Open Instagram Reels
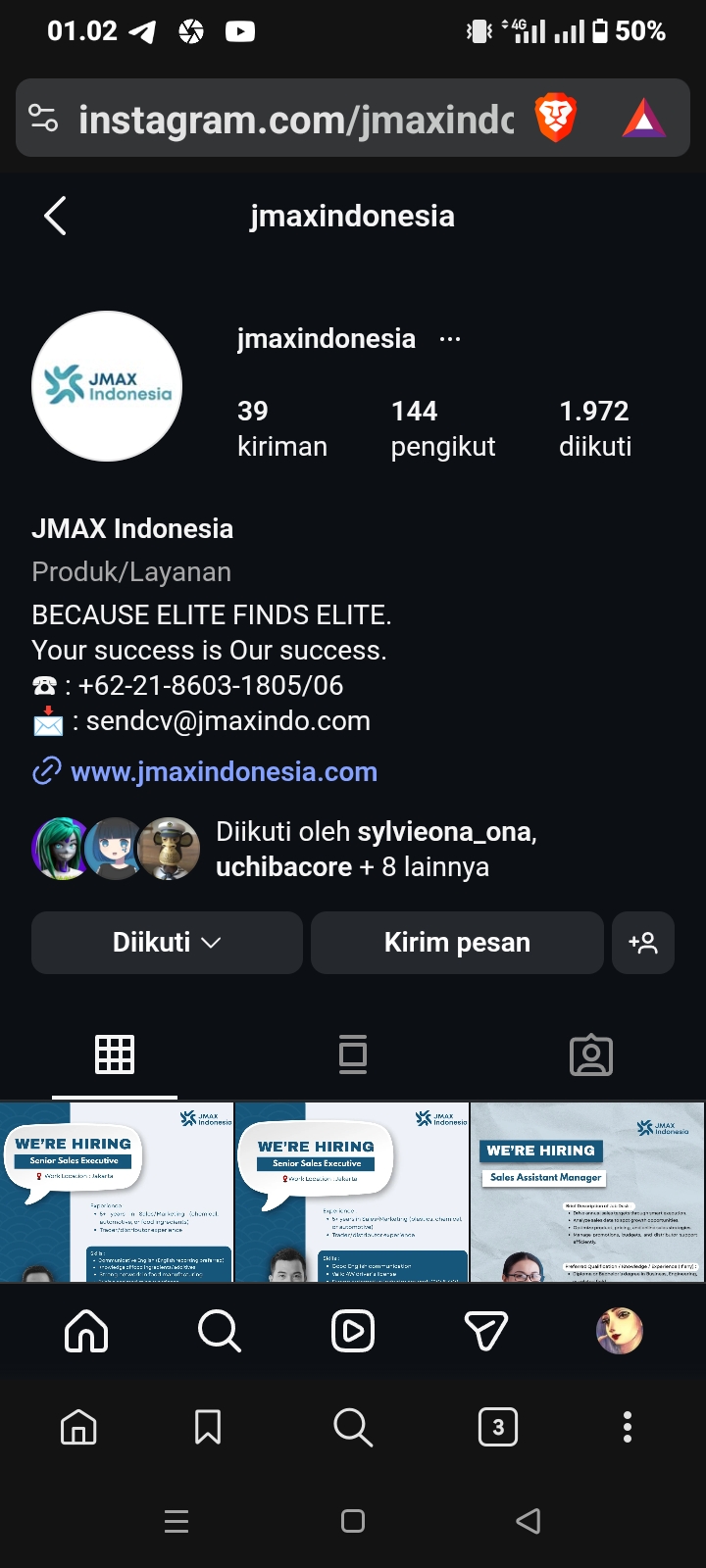This screenshot has height=1568, width=706. click(353, 1331)
